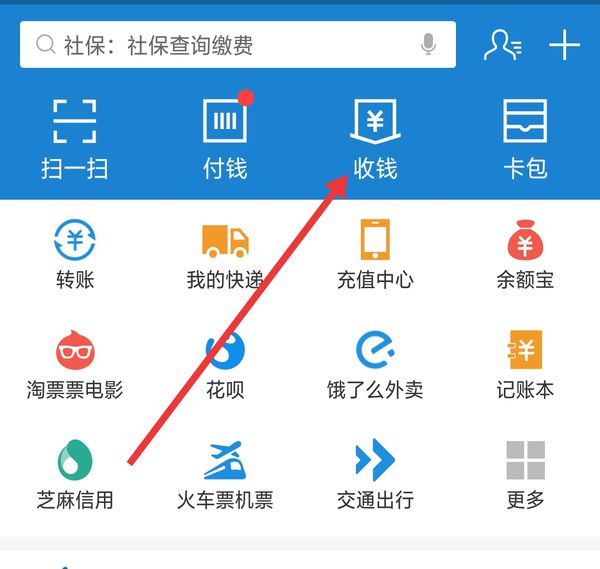The image size is (600, 569).
Task: Select 转账 transfer
Action: [75, 255]
